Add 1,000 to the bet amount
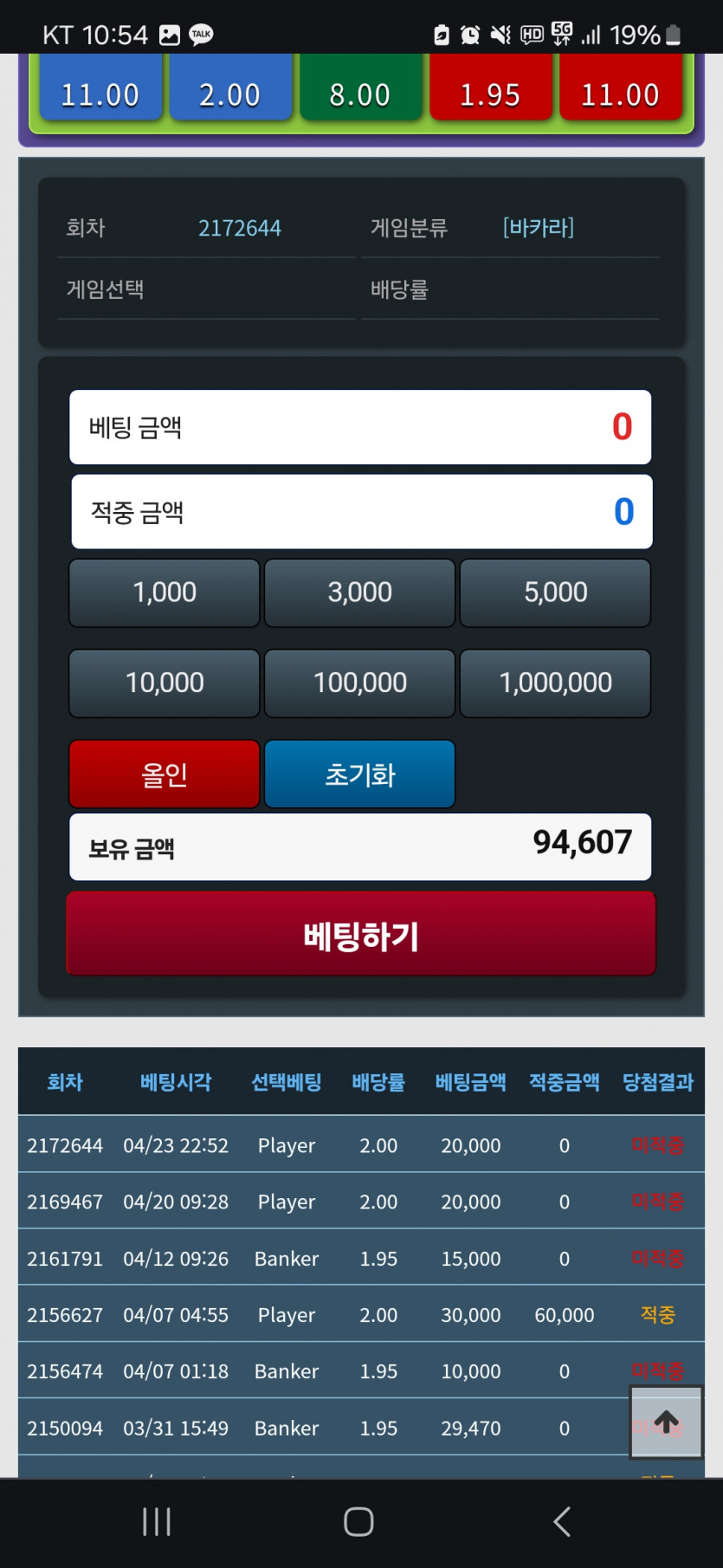The image size is (723, 1568). 165,593
